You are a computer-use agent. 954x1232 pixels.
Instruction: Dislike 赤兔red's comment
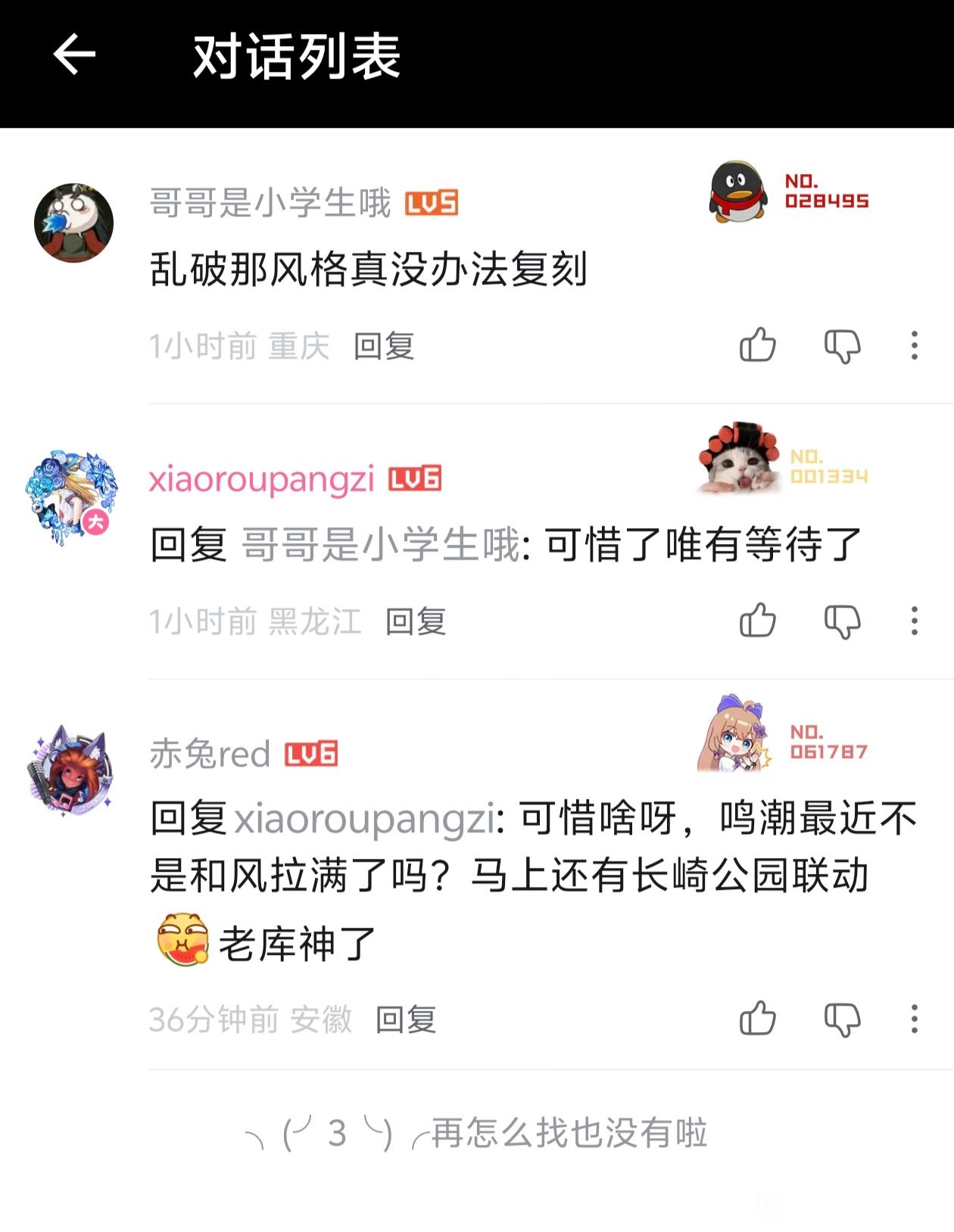[x=842, y=1019]
